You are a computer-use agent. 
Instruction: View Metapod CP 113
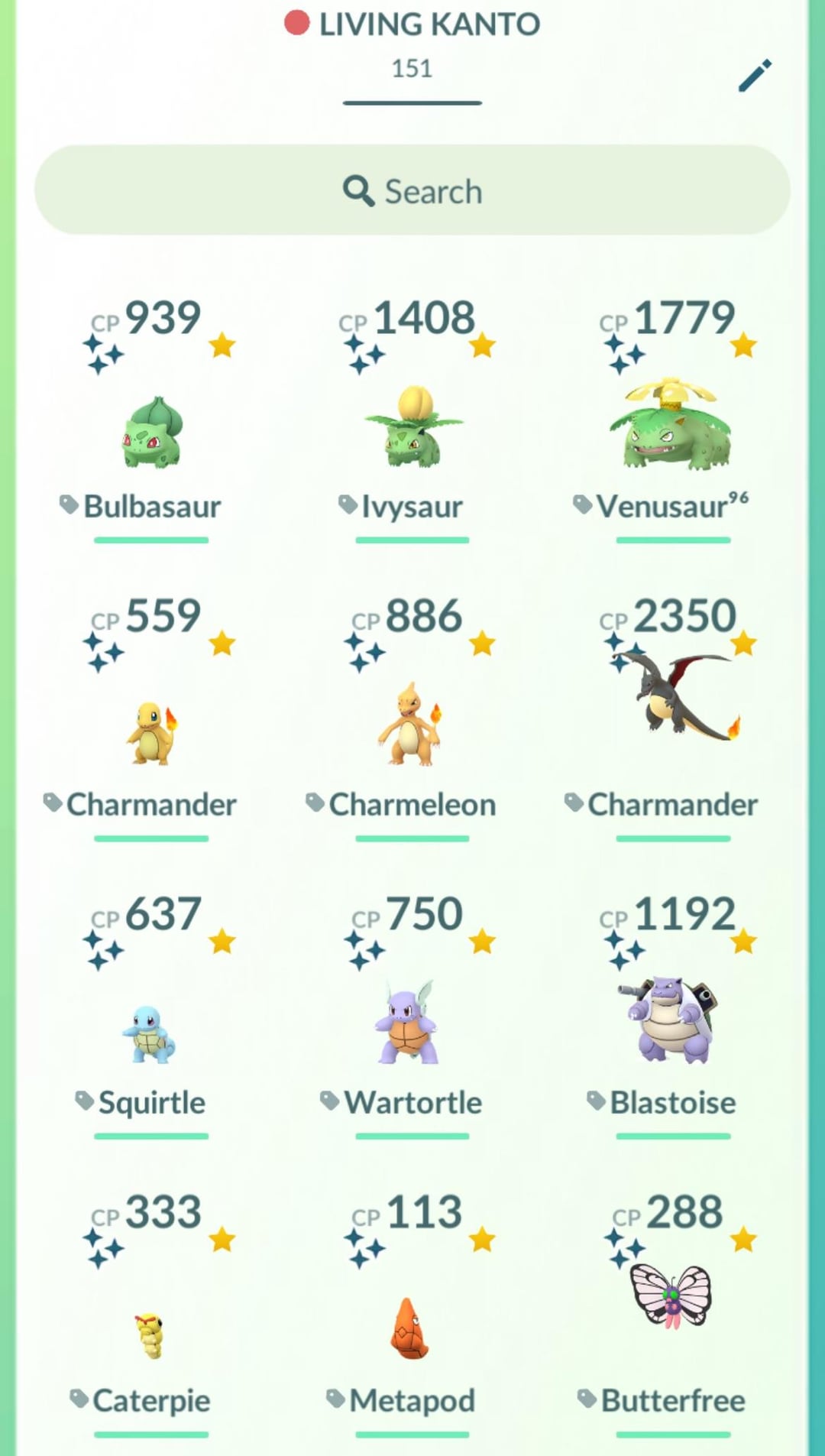411,1330
